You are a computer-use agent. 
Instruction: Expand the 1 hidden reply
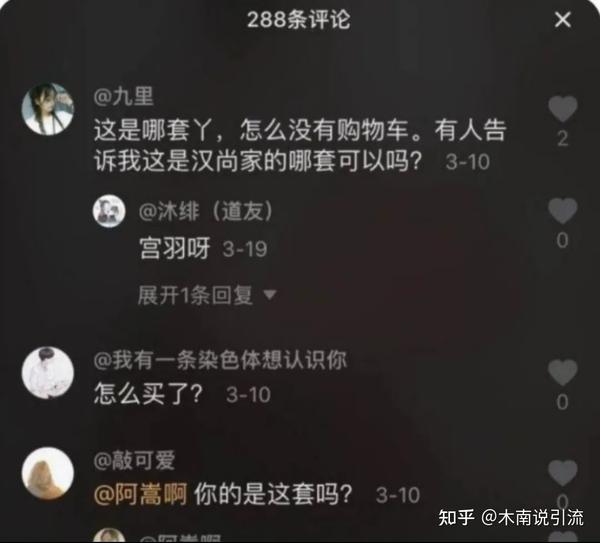coord(206,295)
